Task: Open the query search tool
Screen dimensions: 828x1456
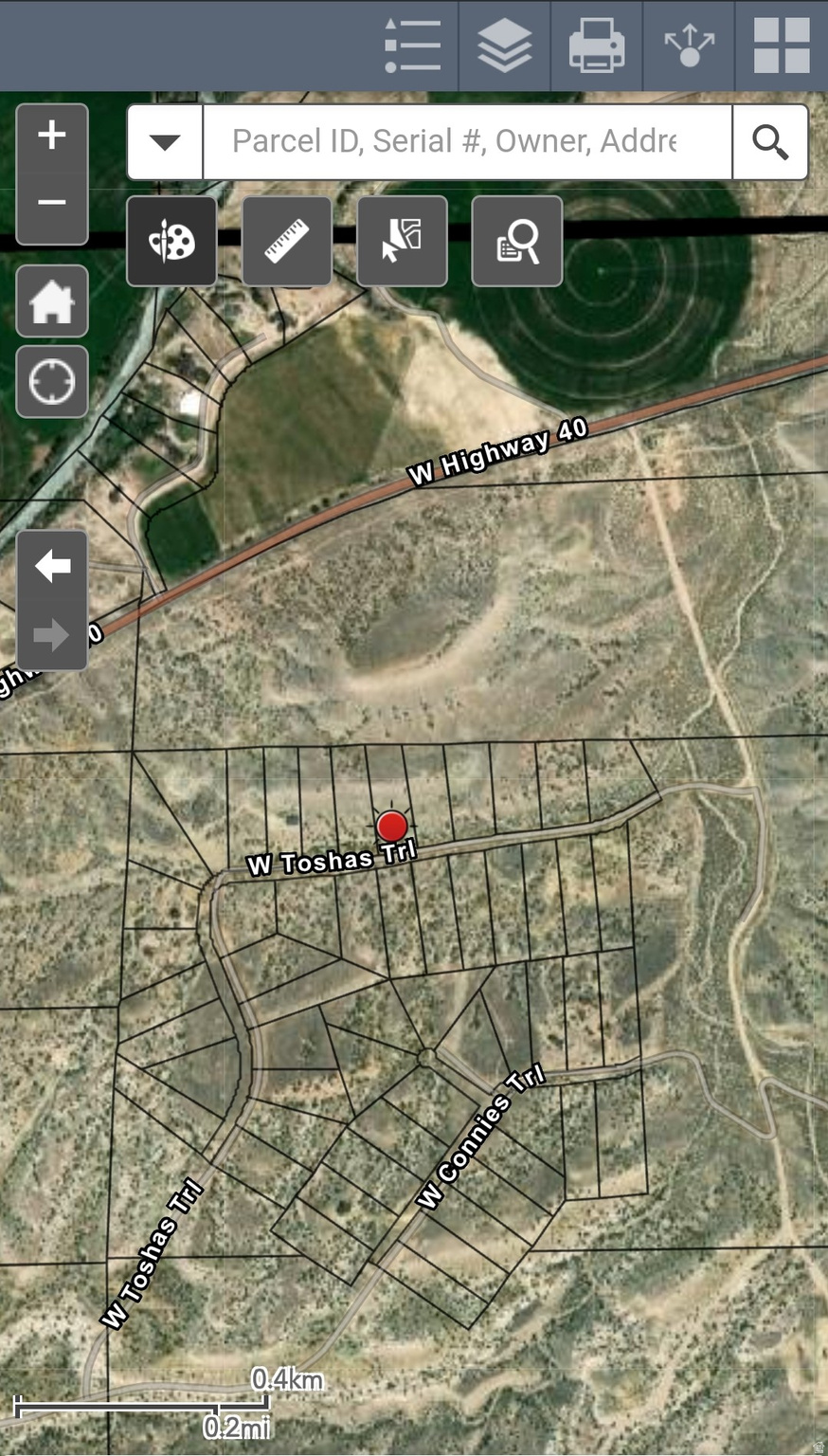Action: (x=517, y=241)
